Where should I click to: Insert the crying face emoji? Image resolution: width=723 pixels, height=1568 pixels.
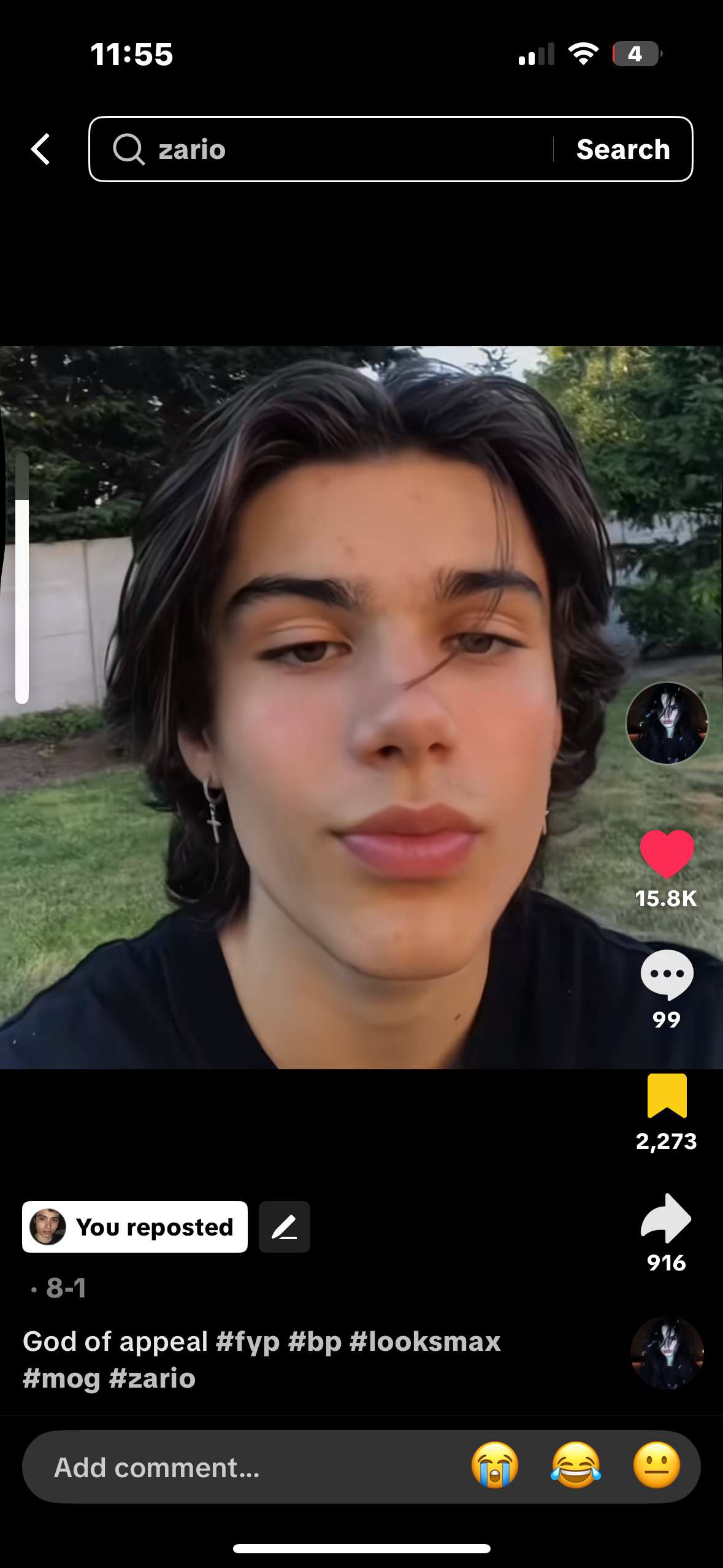point(495,1465)
